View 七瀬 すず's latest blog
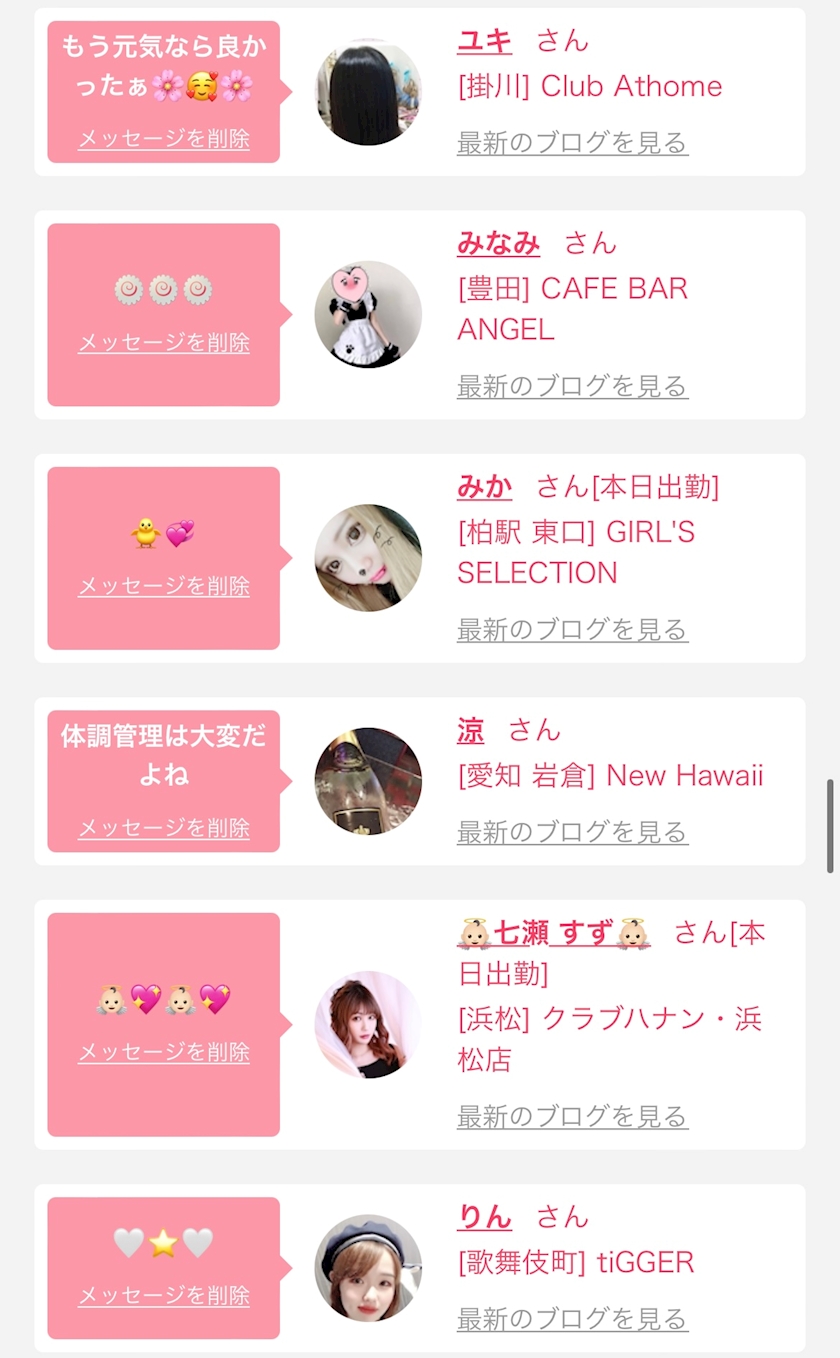The width and height of the screenshot is (840, 1358). [572, 1116]
